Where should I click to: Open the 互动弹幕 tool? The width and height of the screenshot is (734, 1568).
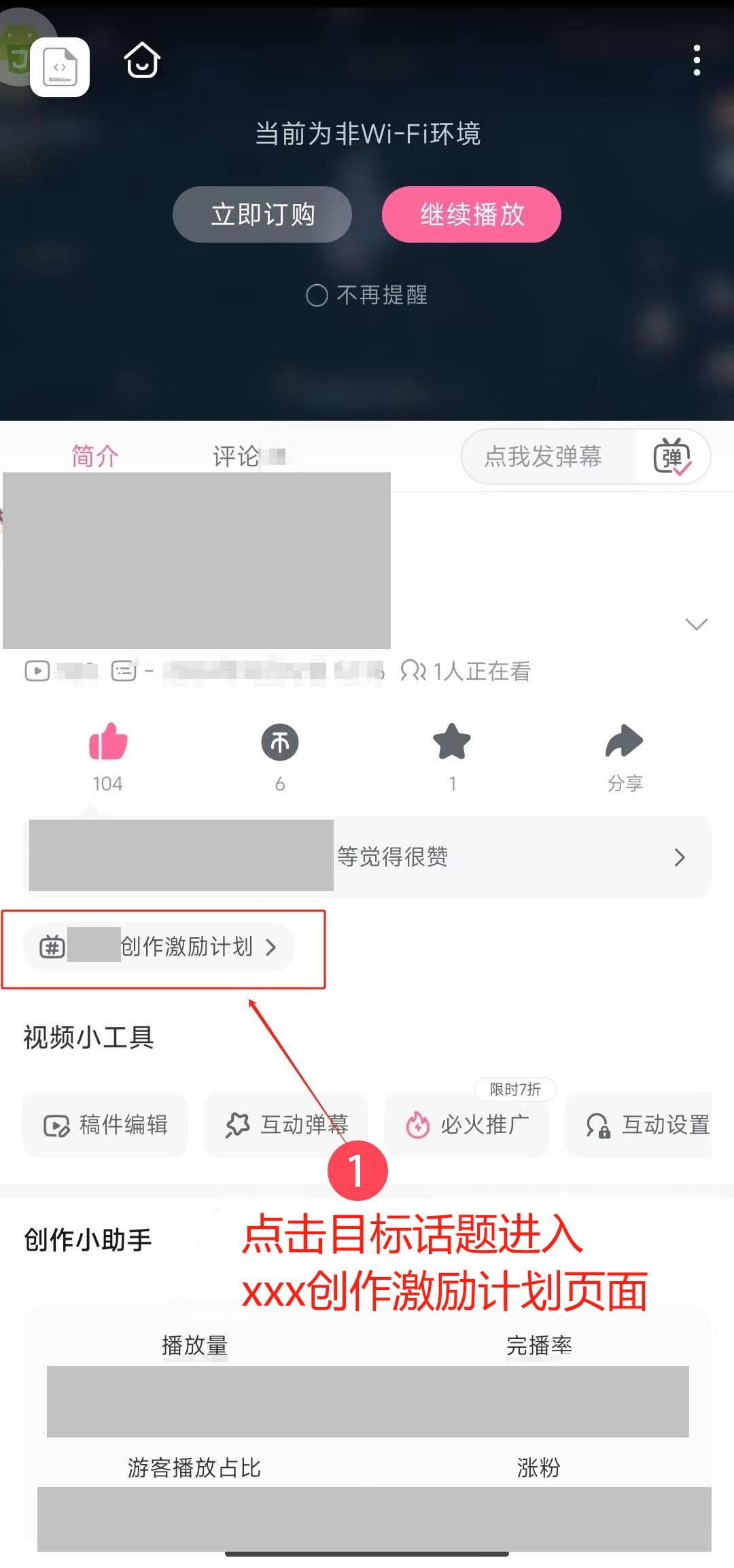(286, 1125)
